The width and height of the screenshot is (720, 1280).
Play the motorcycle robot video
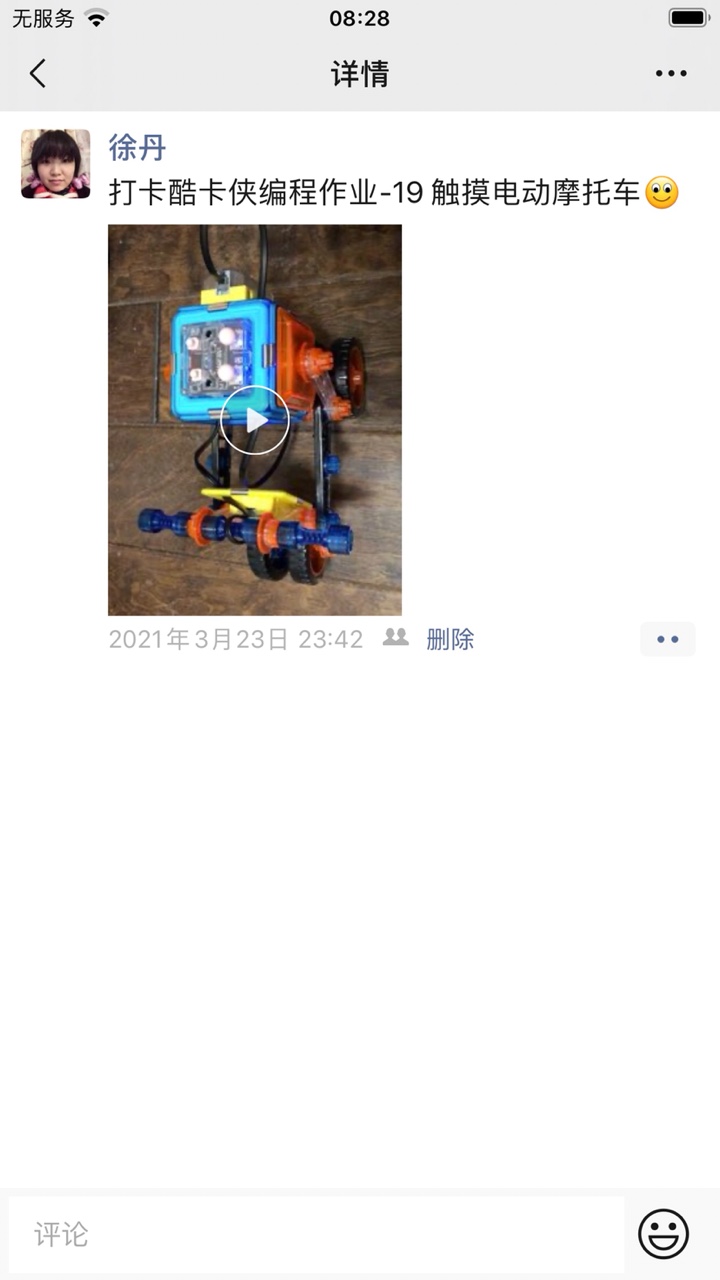click(x=255, y=420)
